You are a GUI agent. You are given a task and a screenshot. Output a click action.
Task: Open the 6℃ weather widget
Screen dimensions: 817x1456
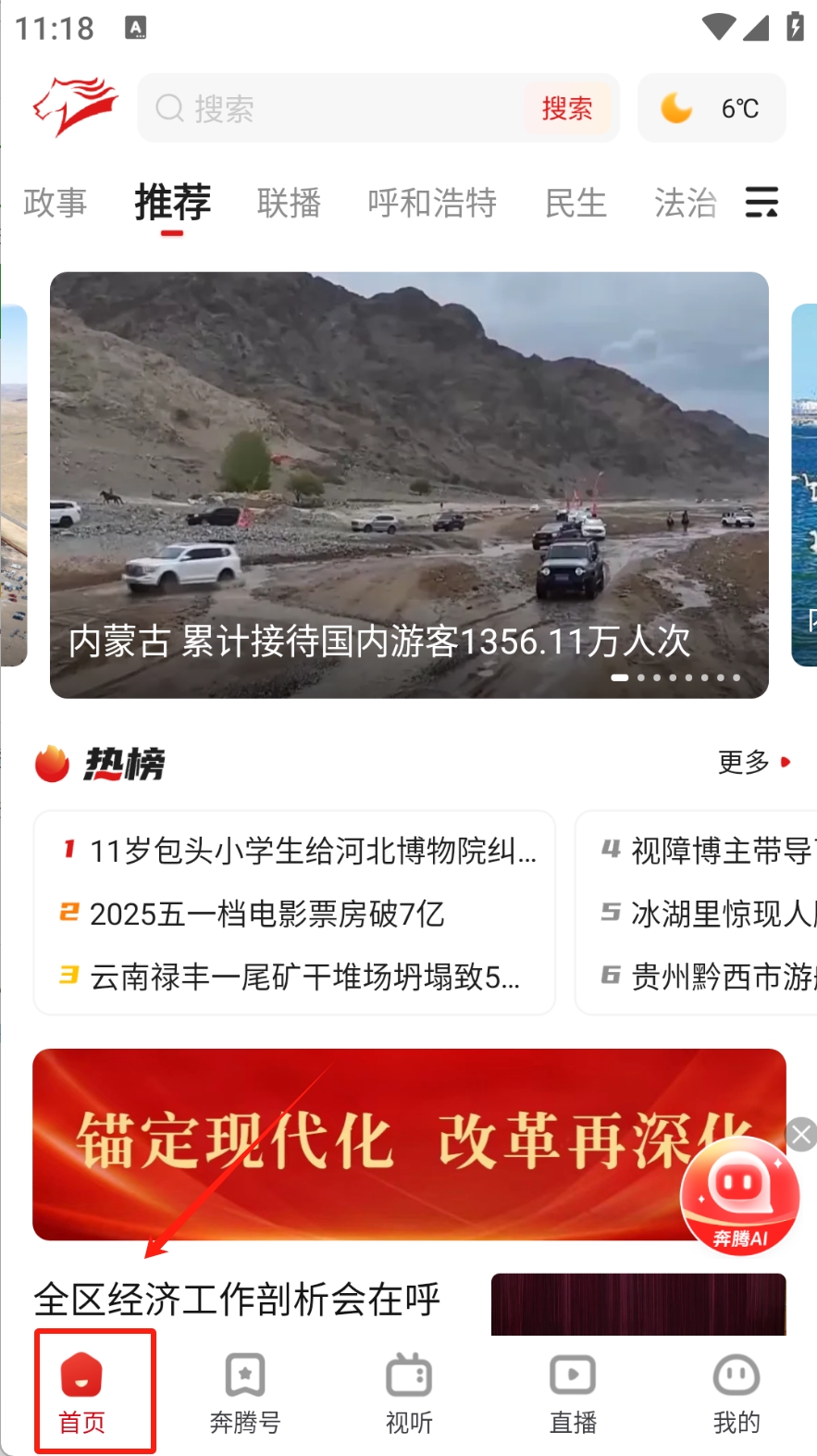click(x=711, y=108)
